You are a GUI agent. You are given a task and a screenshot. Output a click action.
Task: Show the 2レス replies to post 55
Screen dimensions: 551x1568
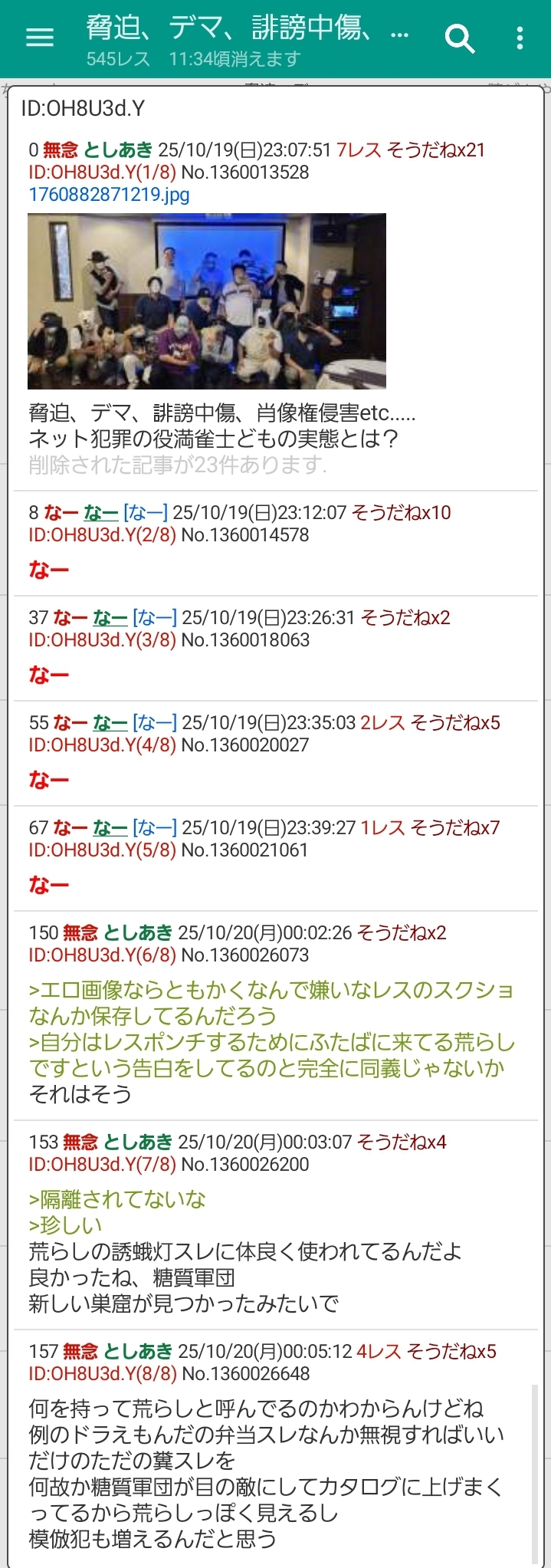(x=382, y=723)
